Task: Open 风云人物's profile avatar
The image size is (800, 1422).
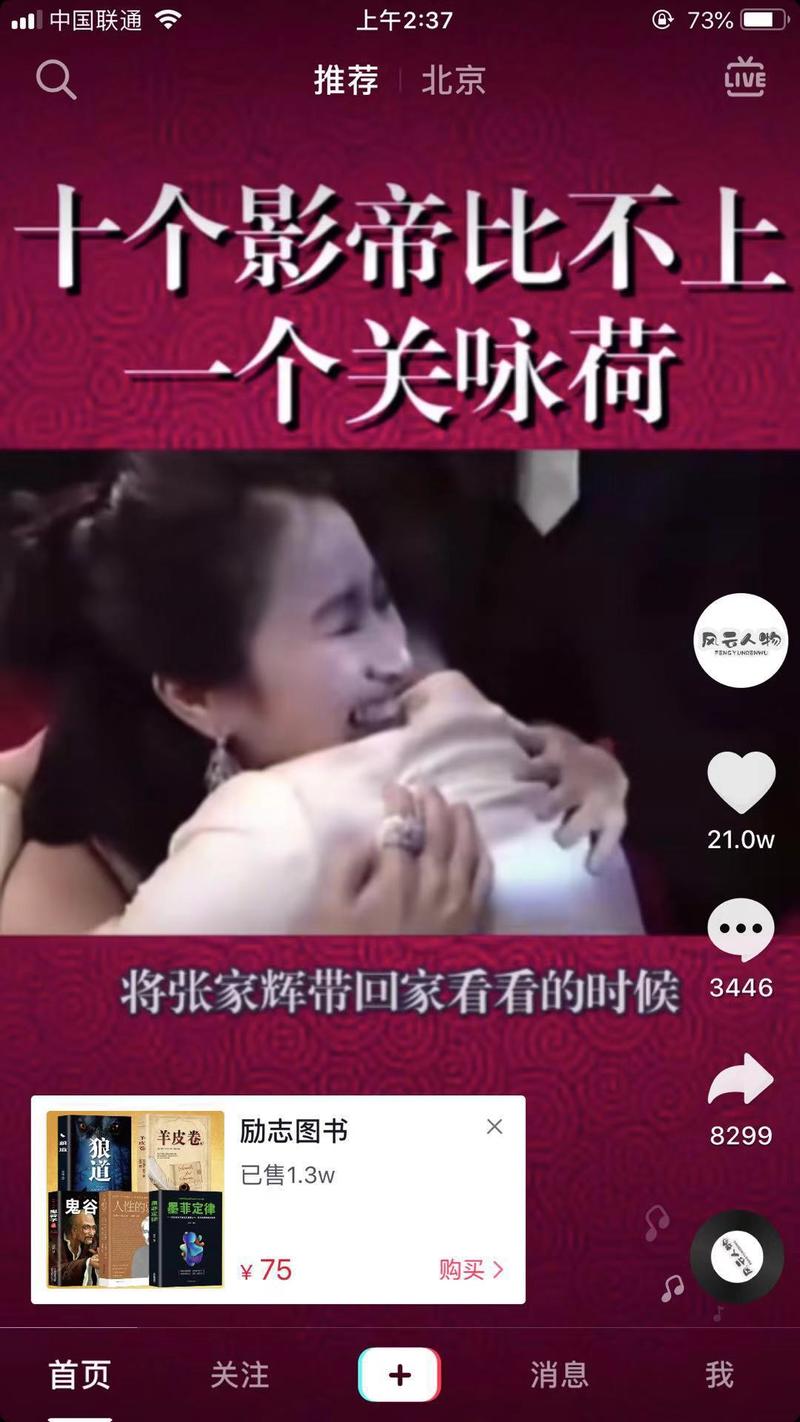Action: (739, 641)
